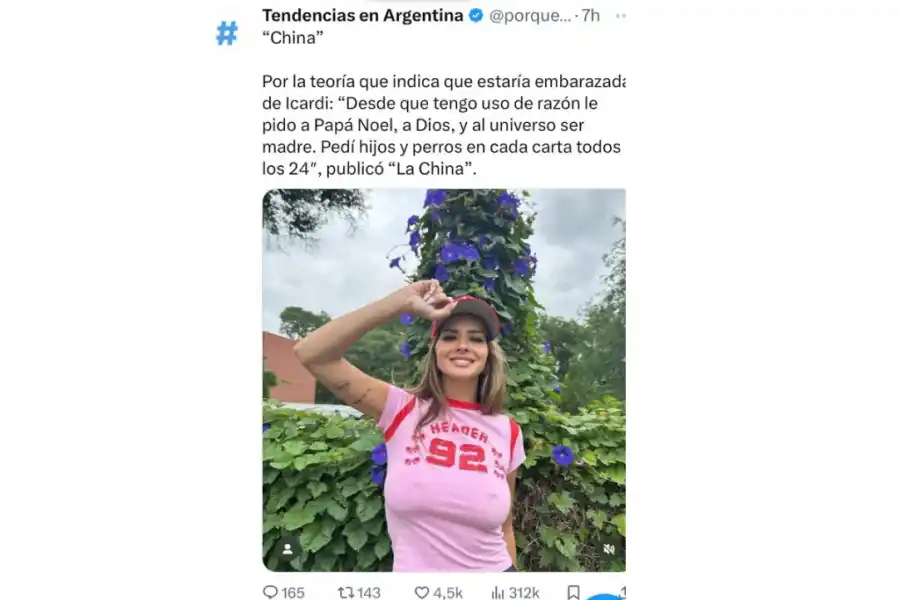Unmute the video sound

[x=608, y=549]
